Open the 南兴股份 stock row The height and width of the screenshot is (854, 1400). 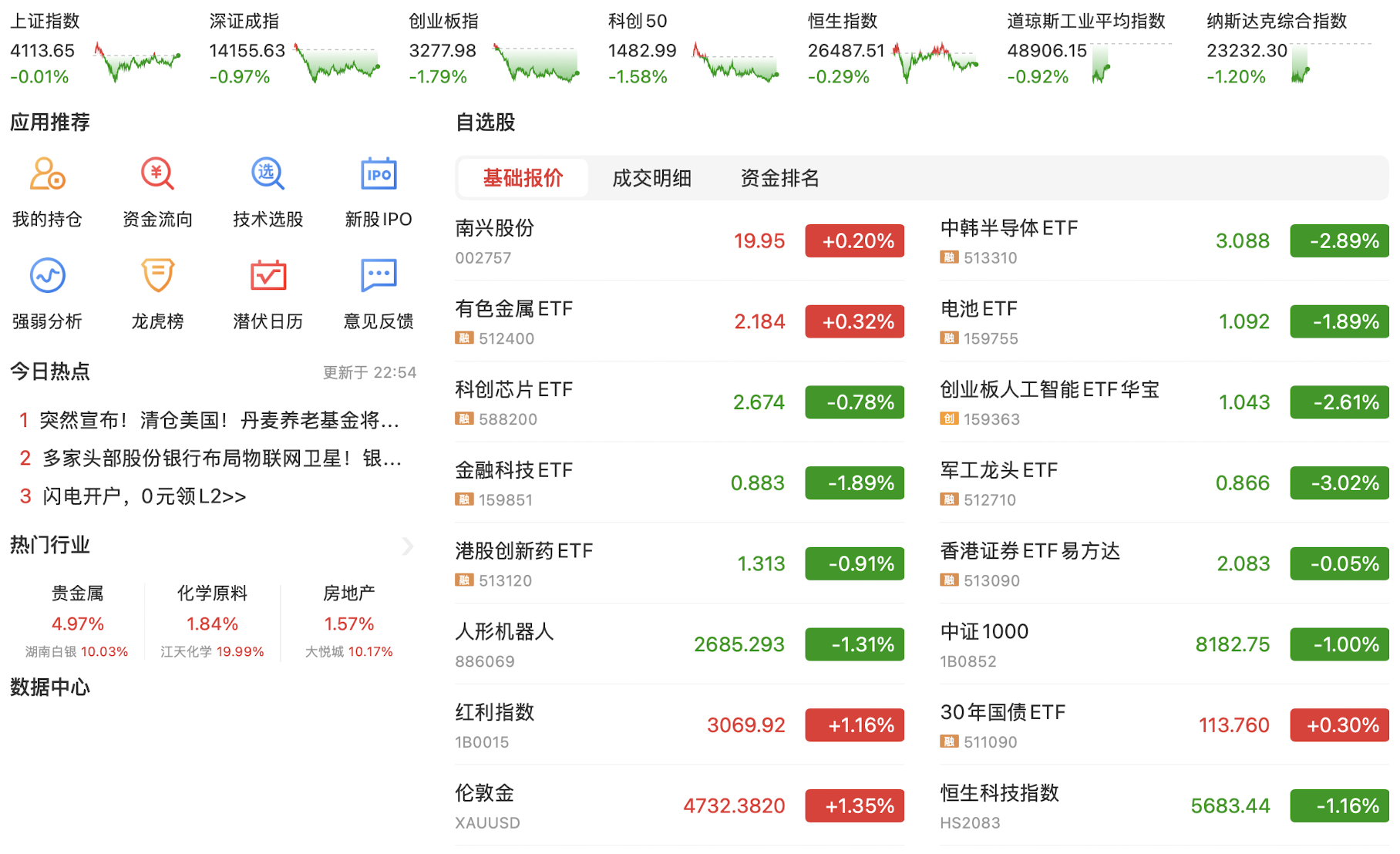pyautogui.click(x=678, y=241)
